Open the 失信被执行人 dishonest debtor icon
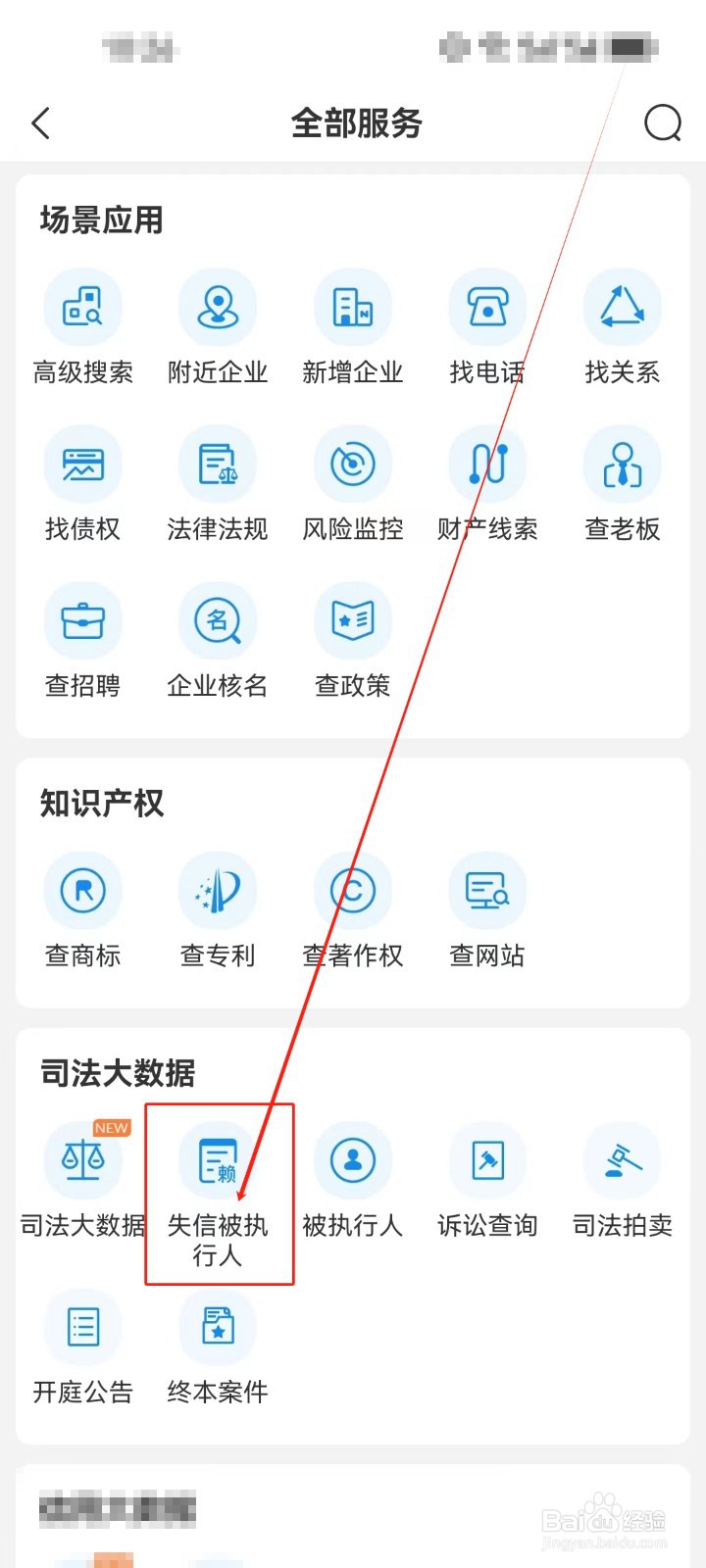Viewport: 706px width, 1568px height. point(218,1159)
